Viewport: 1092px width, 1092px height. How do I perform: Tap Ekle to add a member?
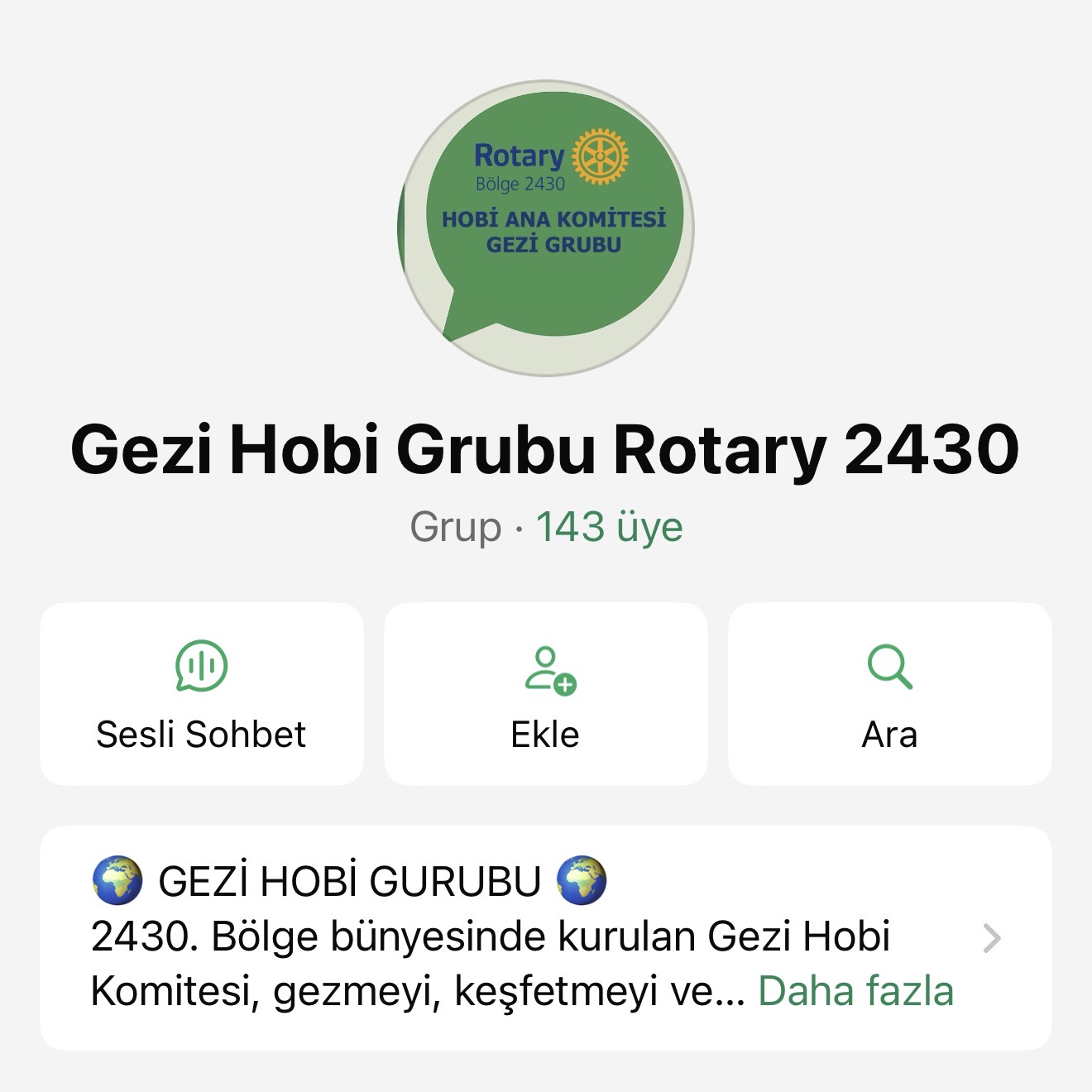point(546,694)
